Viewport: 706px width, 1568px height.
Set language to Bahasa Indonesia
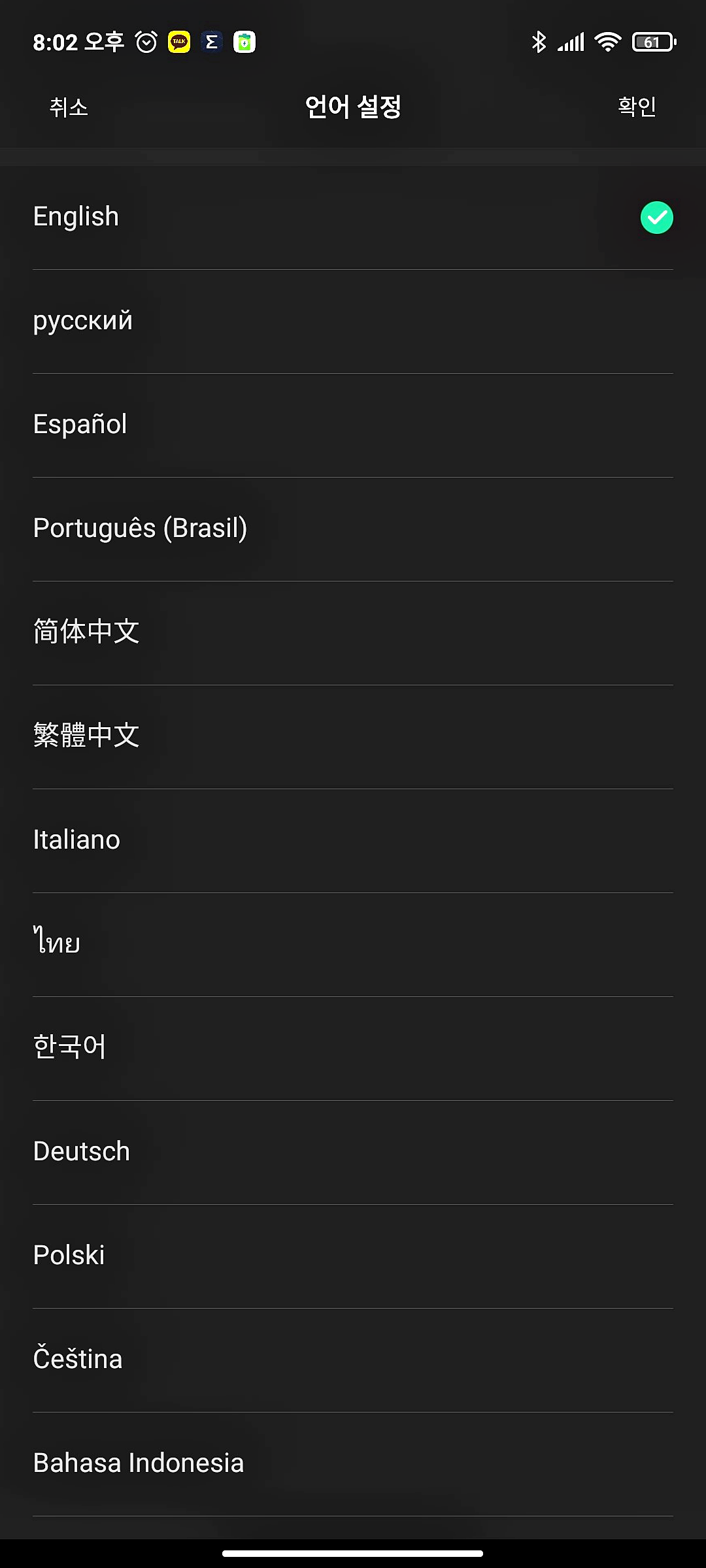coord(139,1463)
